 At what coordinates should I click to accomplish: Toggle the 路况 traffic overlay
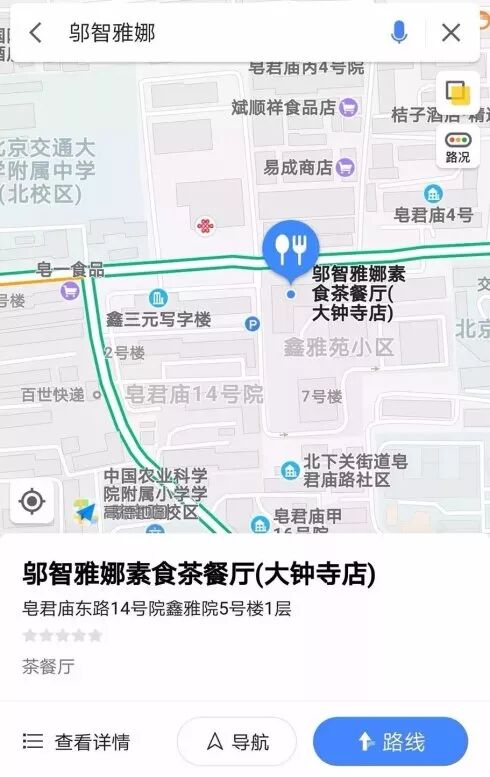(x=458, y=147)
